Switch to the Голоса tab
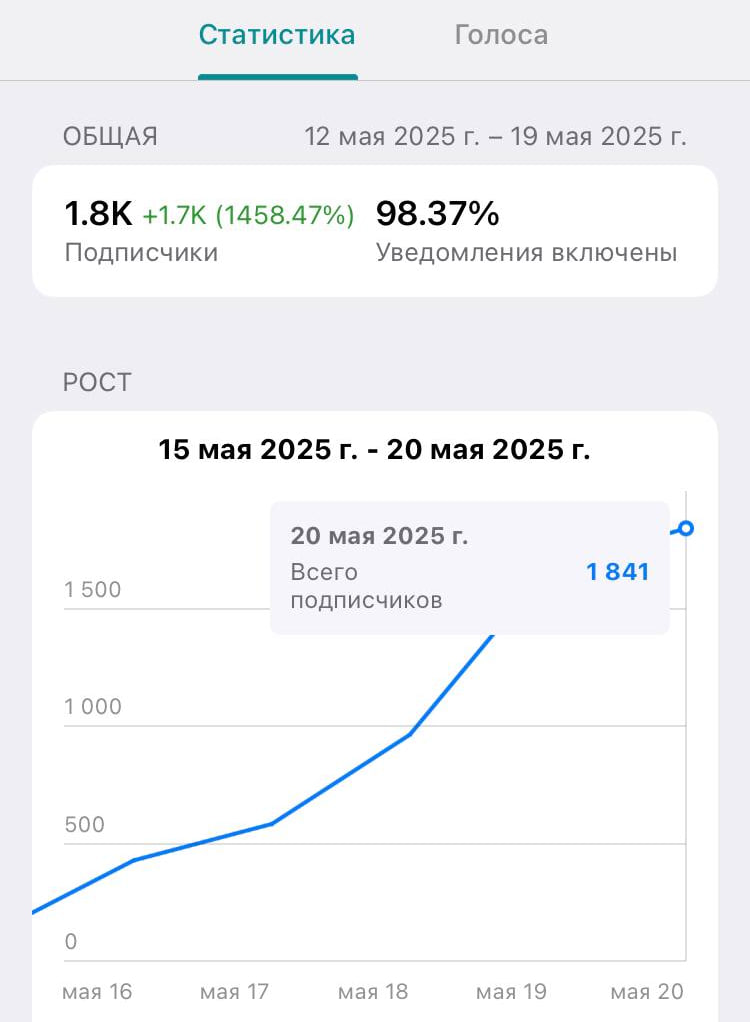This screenshot has height=1022, width=750. click(x=500, y=35)
